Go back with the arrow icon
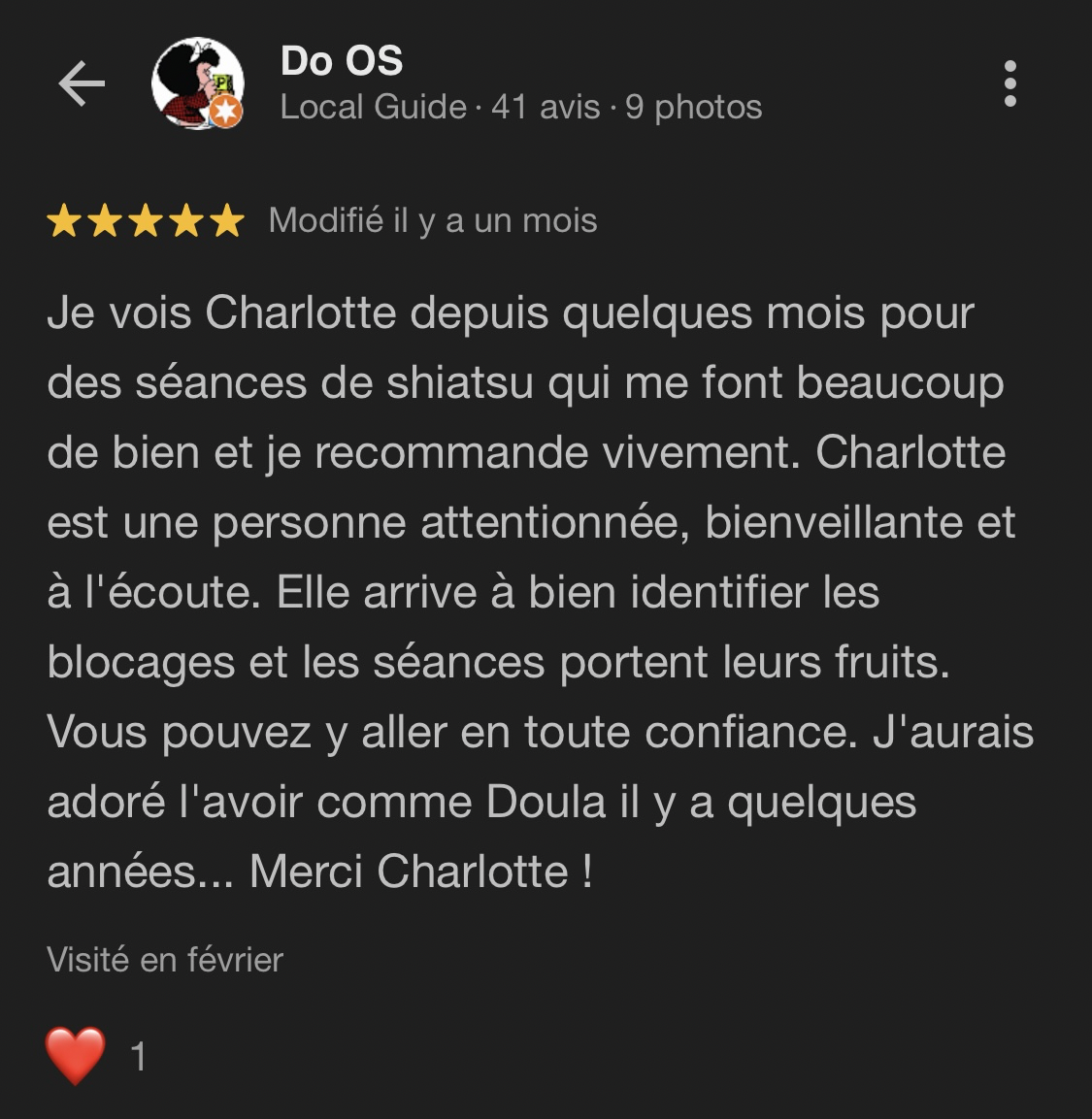The height and width of the screenshot is (1119, 1092). [82, 84]
